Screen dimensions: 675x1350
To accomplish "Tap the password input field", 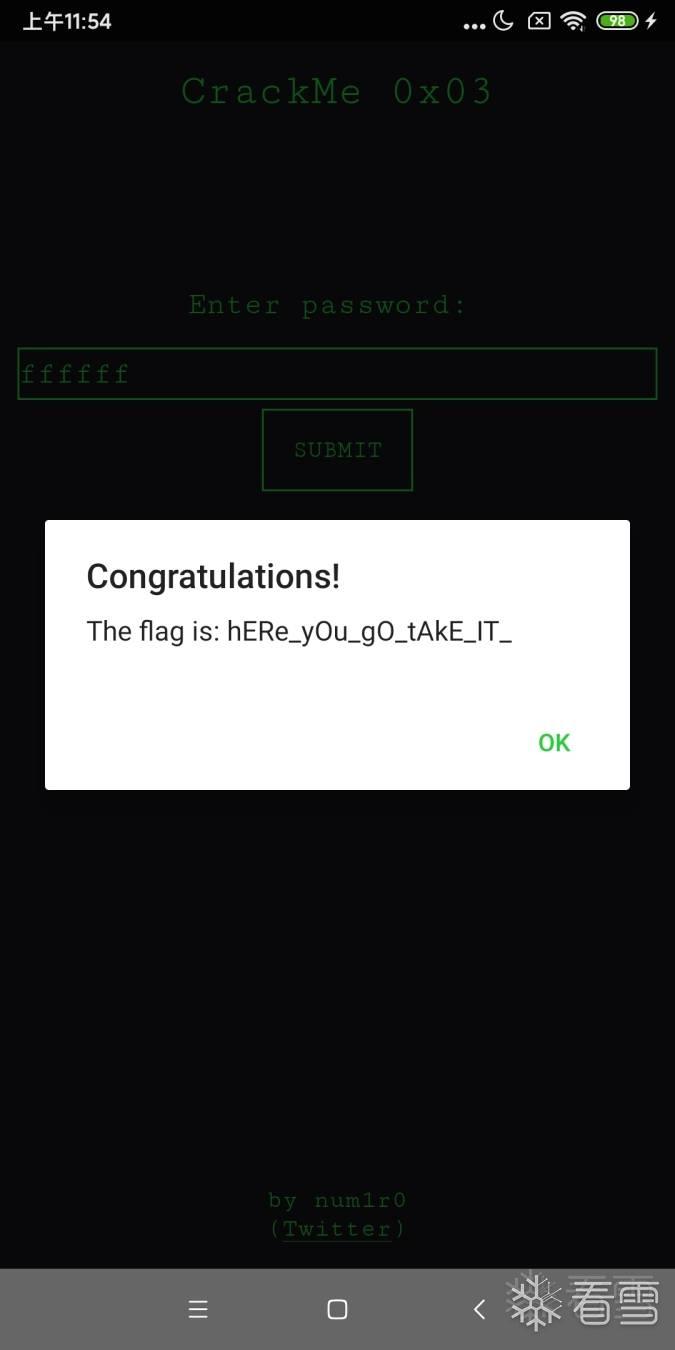I will click(x=337, y=374).
